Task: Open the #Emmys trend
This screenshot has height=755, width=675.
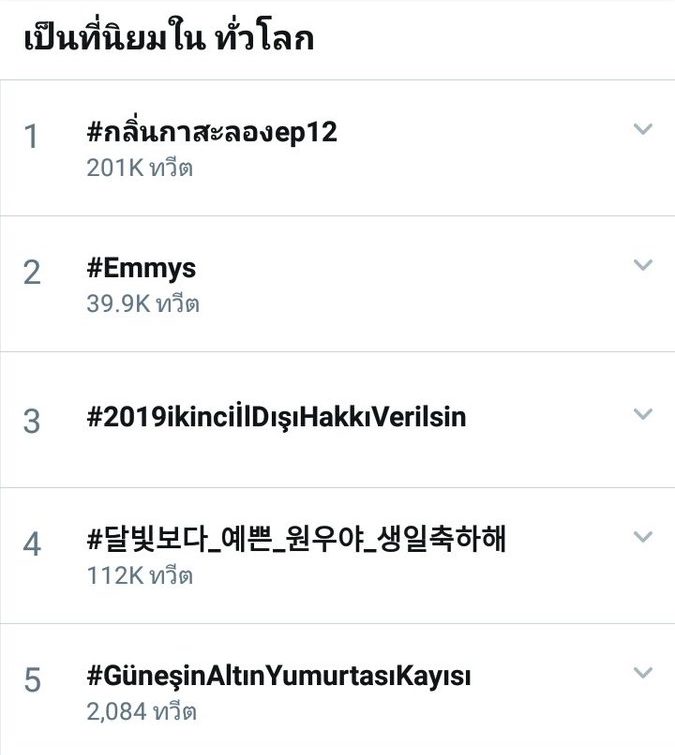Action: 141,268
